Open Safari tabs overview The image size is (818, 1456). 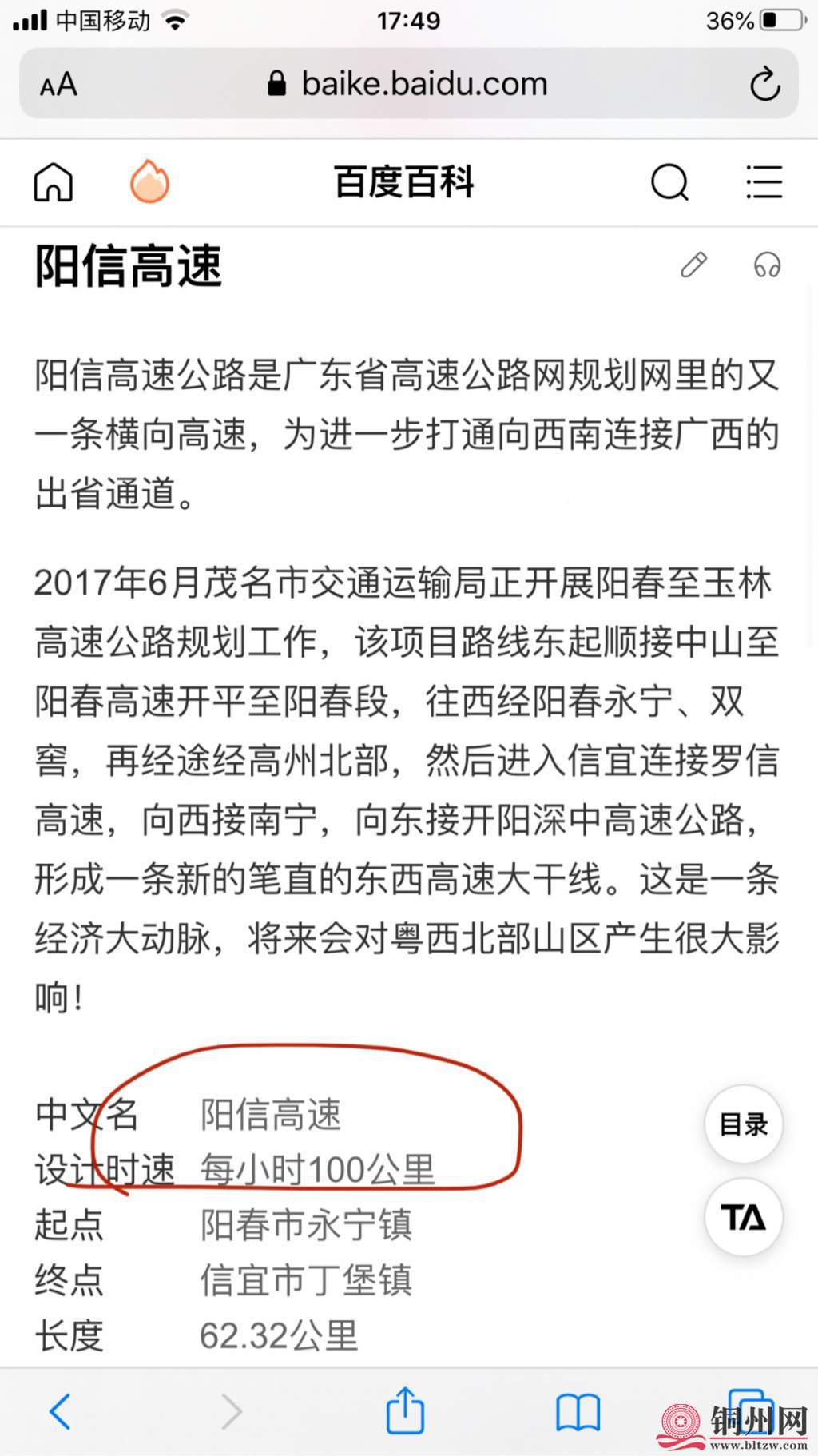[x=749, y=1408]
